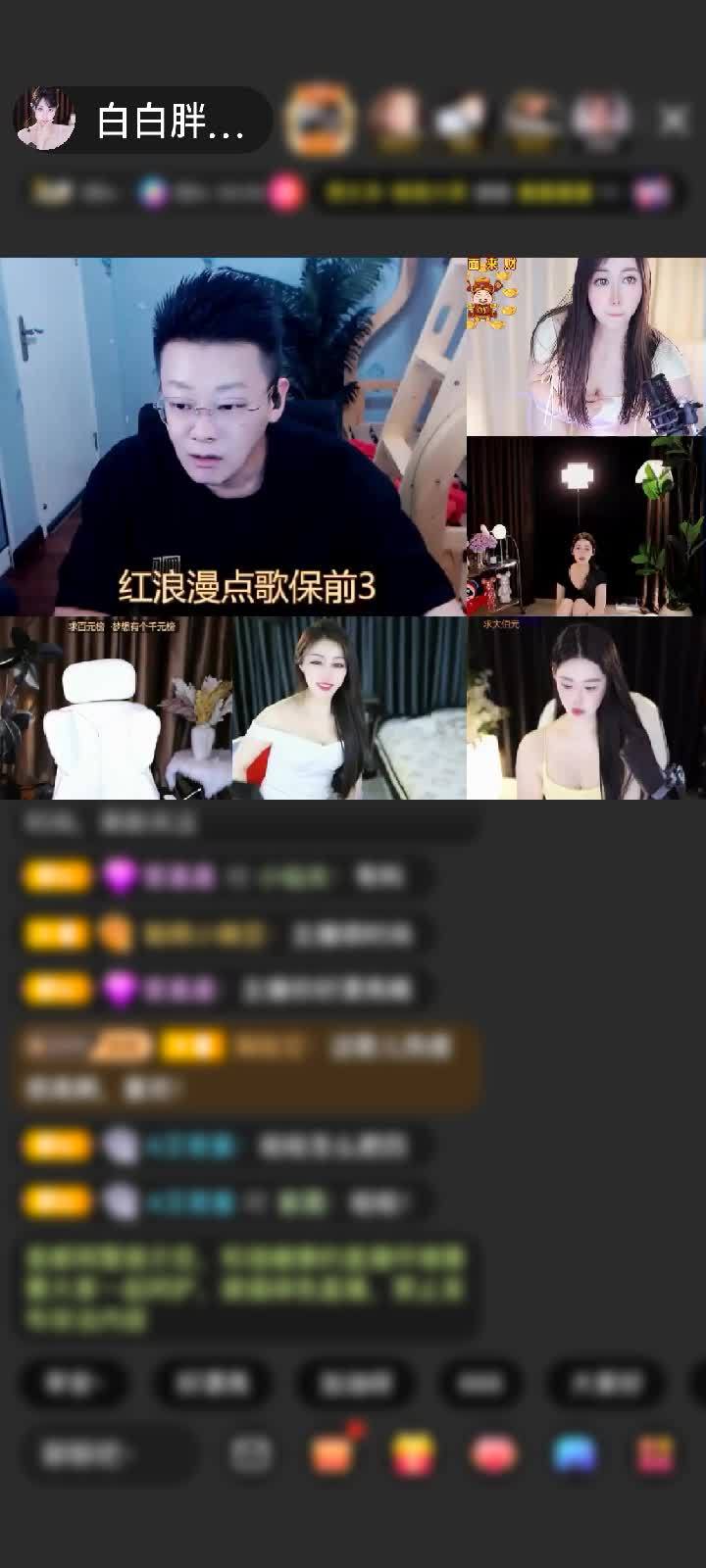Tap the purple-blue rank badge in top info bar
Screen dimensions: 706x1568
[154, 192]
